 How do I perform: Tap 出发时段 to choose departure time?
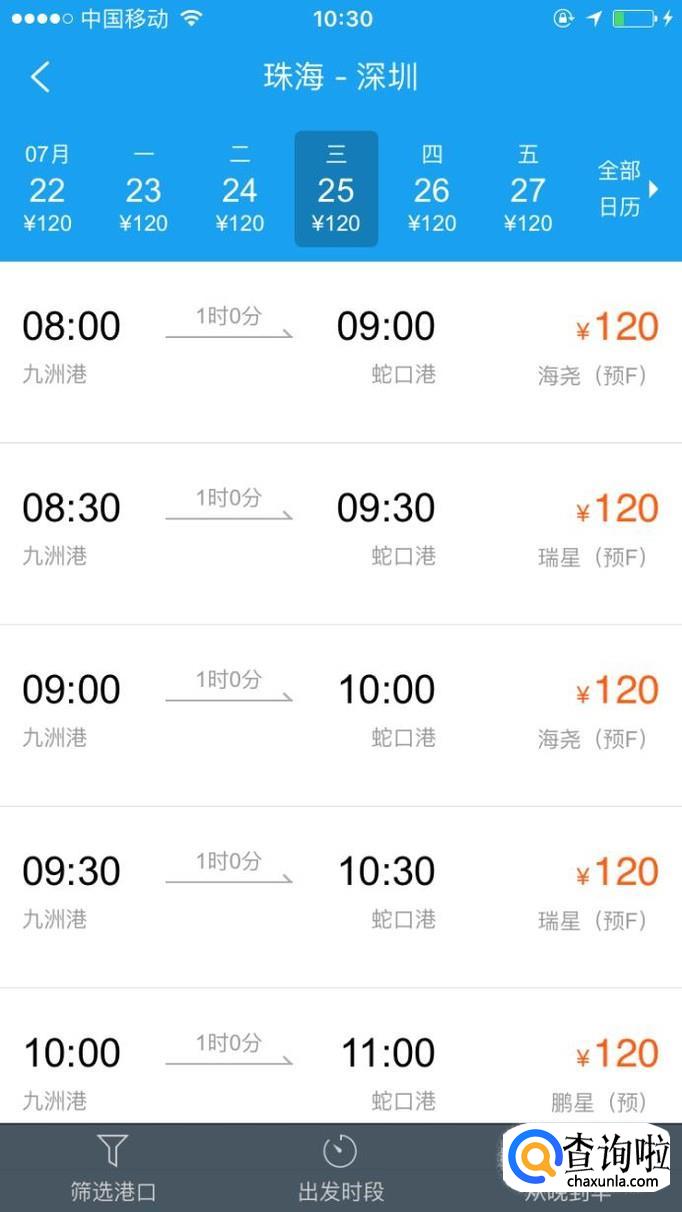[341, 1168]
